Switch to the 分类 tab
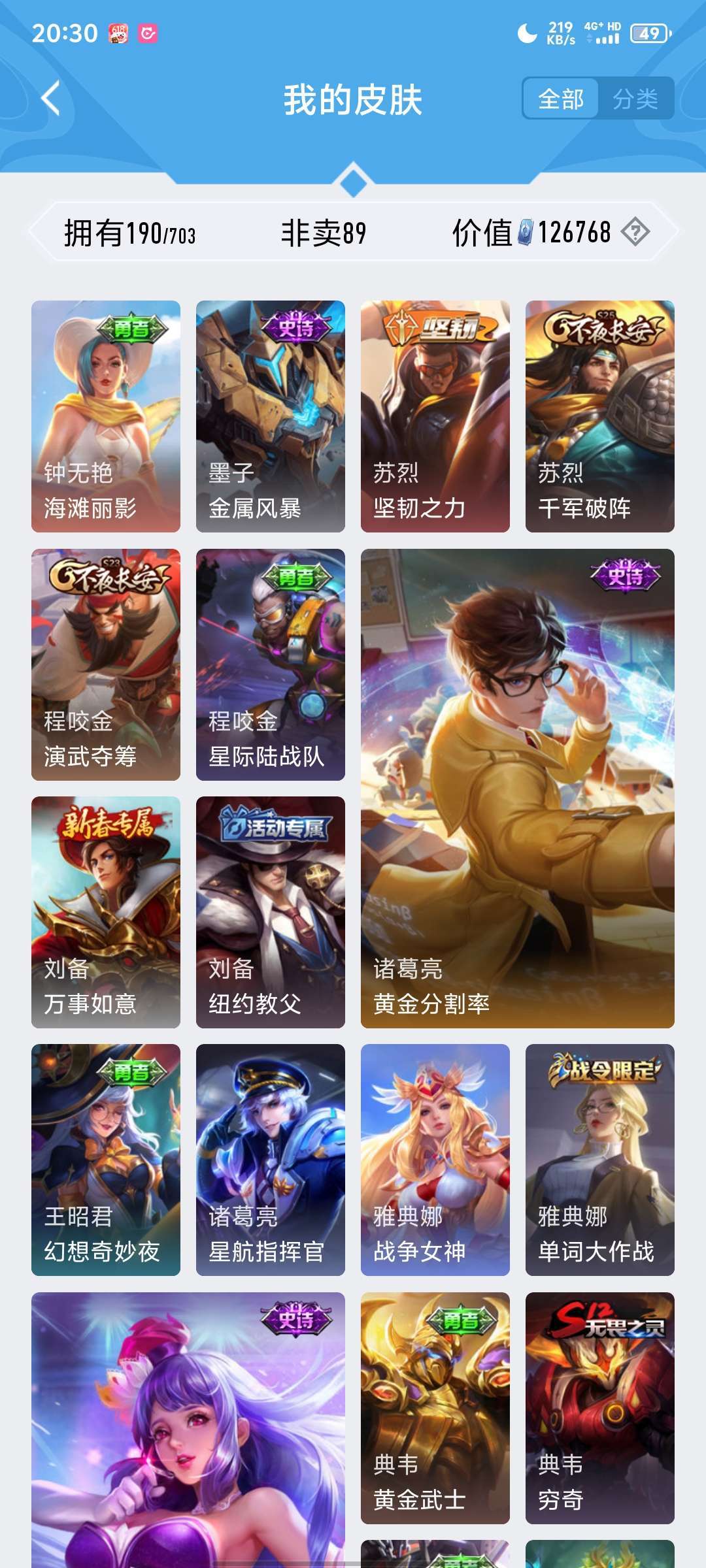The height and width of the screenshot is (1568, 706). (x=635, y=99)
